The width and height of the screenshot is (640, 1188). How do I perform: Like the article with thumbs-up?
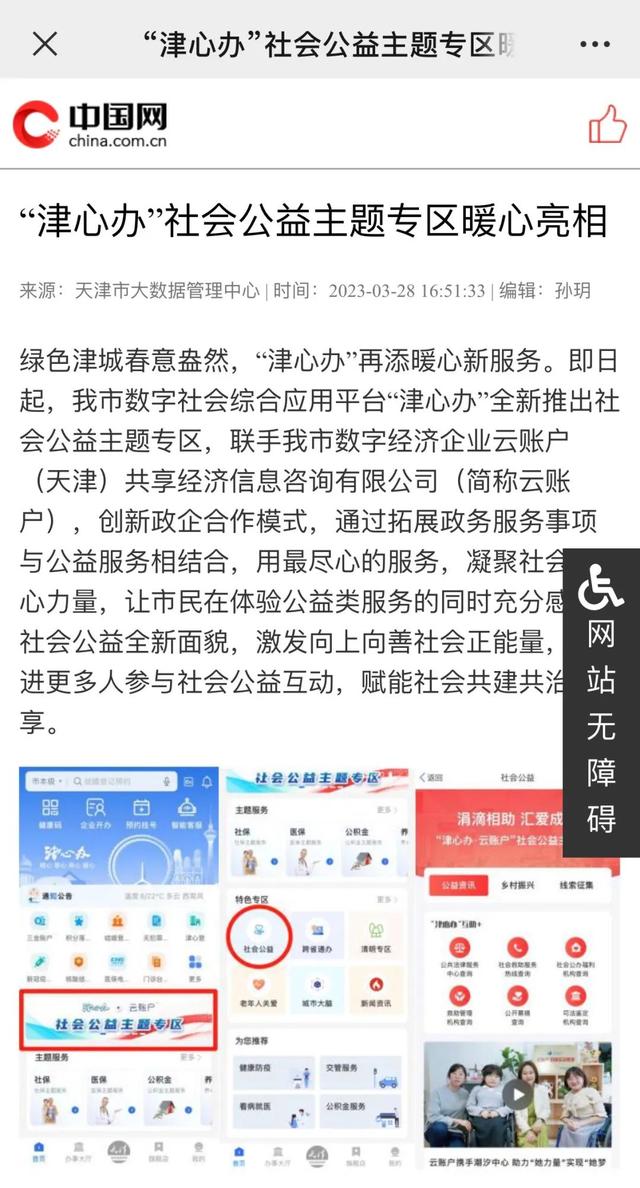coord(606,125)
